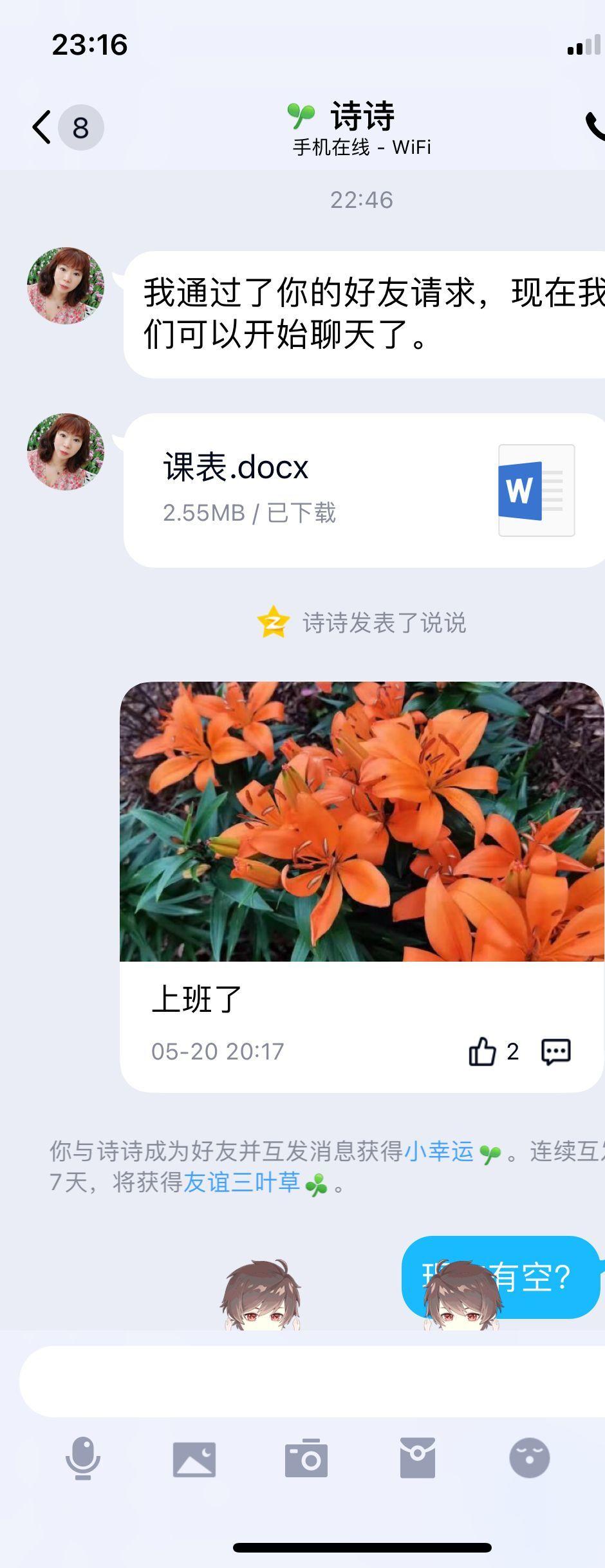The height and width of the screenshot is (1568, 605).
Task: Like the 上班了 post
Action: pos(483,1052)
